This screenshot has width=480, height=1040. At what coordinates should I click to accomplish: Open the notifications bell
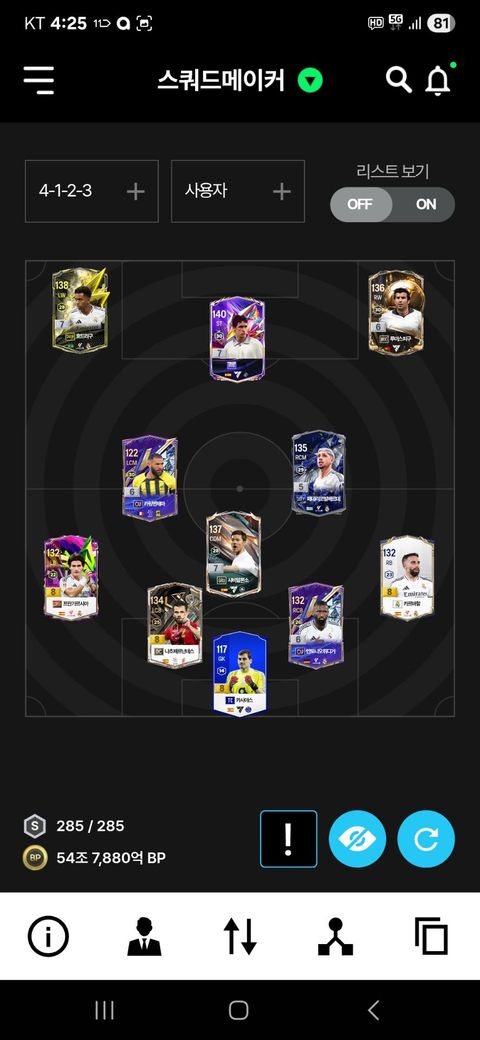coord(438,80)
